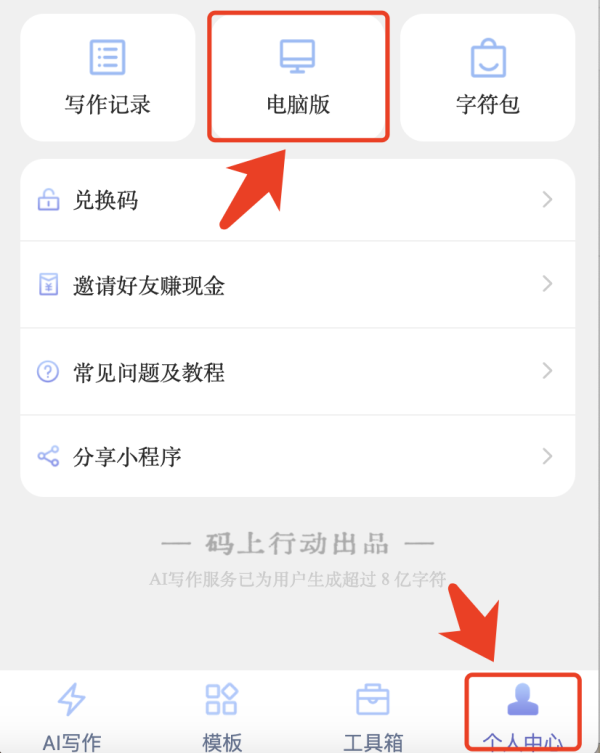Open the 字符包 character package
Screen dimensions: 600x753
488,76
